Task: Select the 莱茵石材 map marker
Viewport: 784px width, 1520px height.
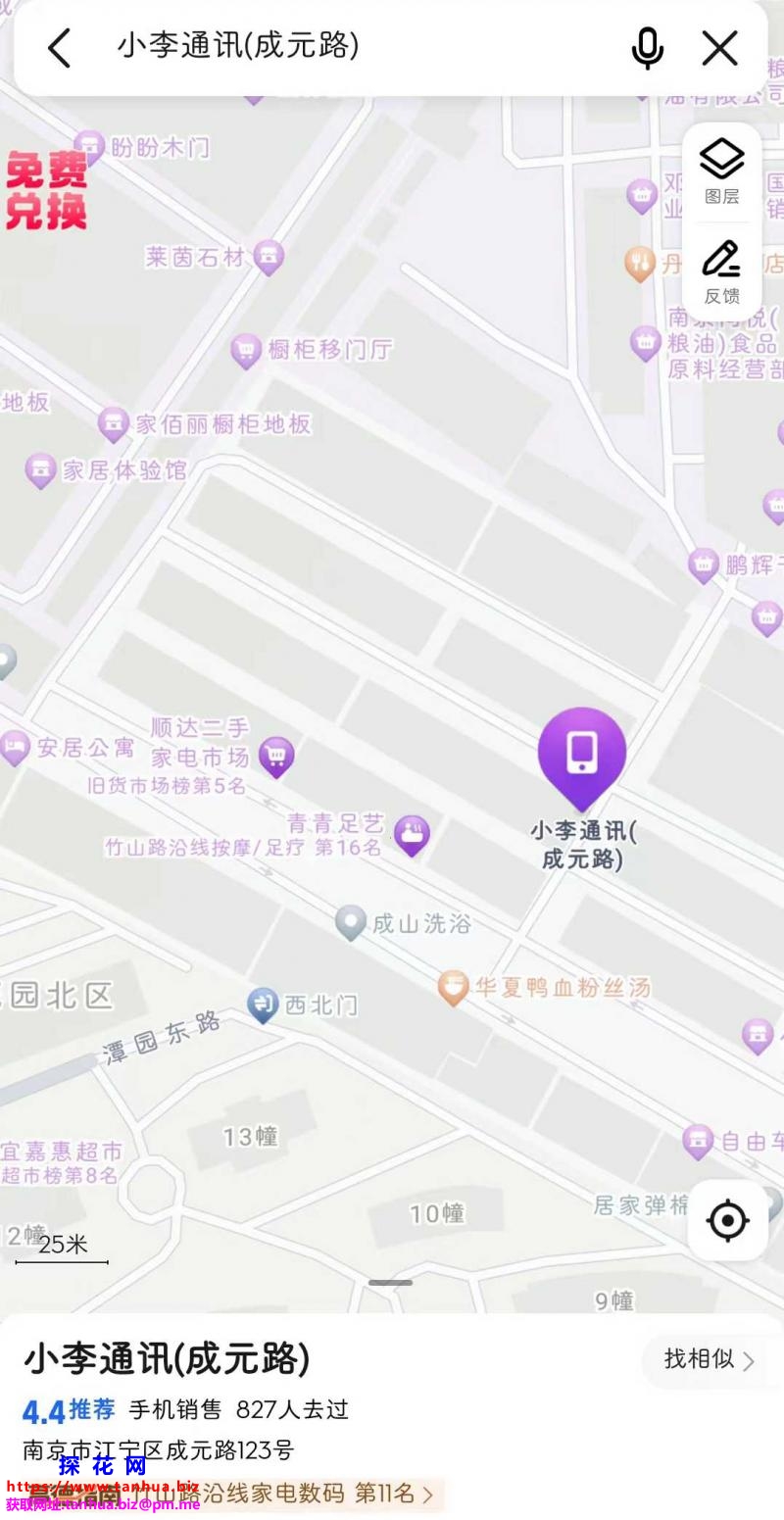Action: (268, 257)
